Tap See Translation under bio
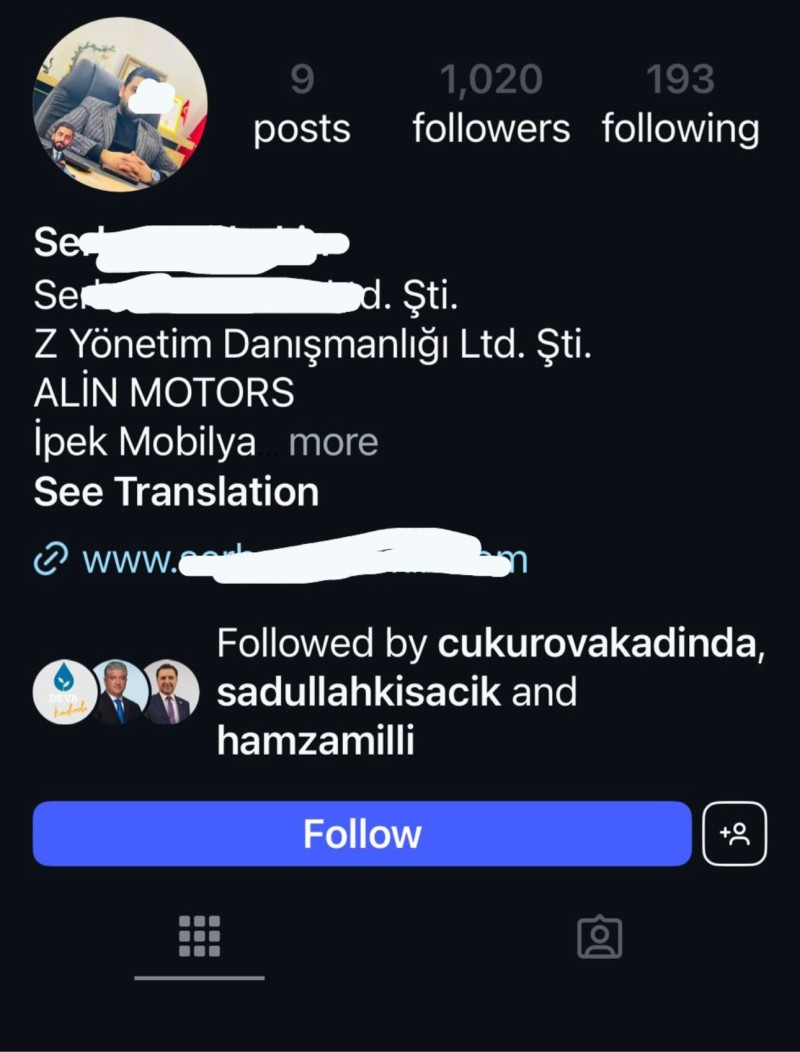This screenshot has height=1052, width=800. [176, 492]
